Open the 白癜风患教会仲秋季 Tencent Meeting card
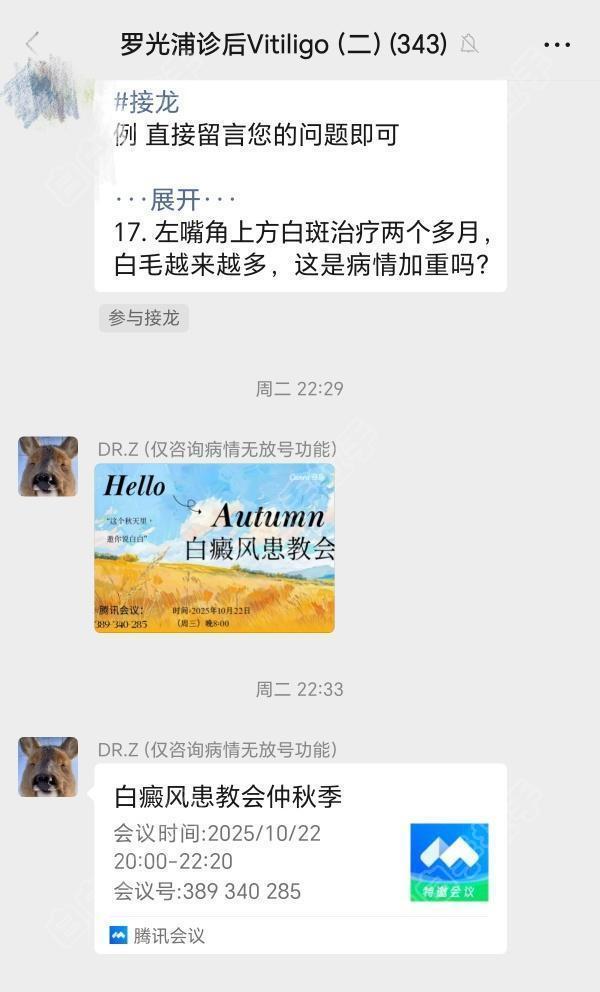The height and width of the screenshot is (992, 600). tap(300, 858)
